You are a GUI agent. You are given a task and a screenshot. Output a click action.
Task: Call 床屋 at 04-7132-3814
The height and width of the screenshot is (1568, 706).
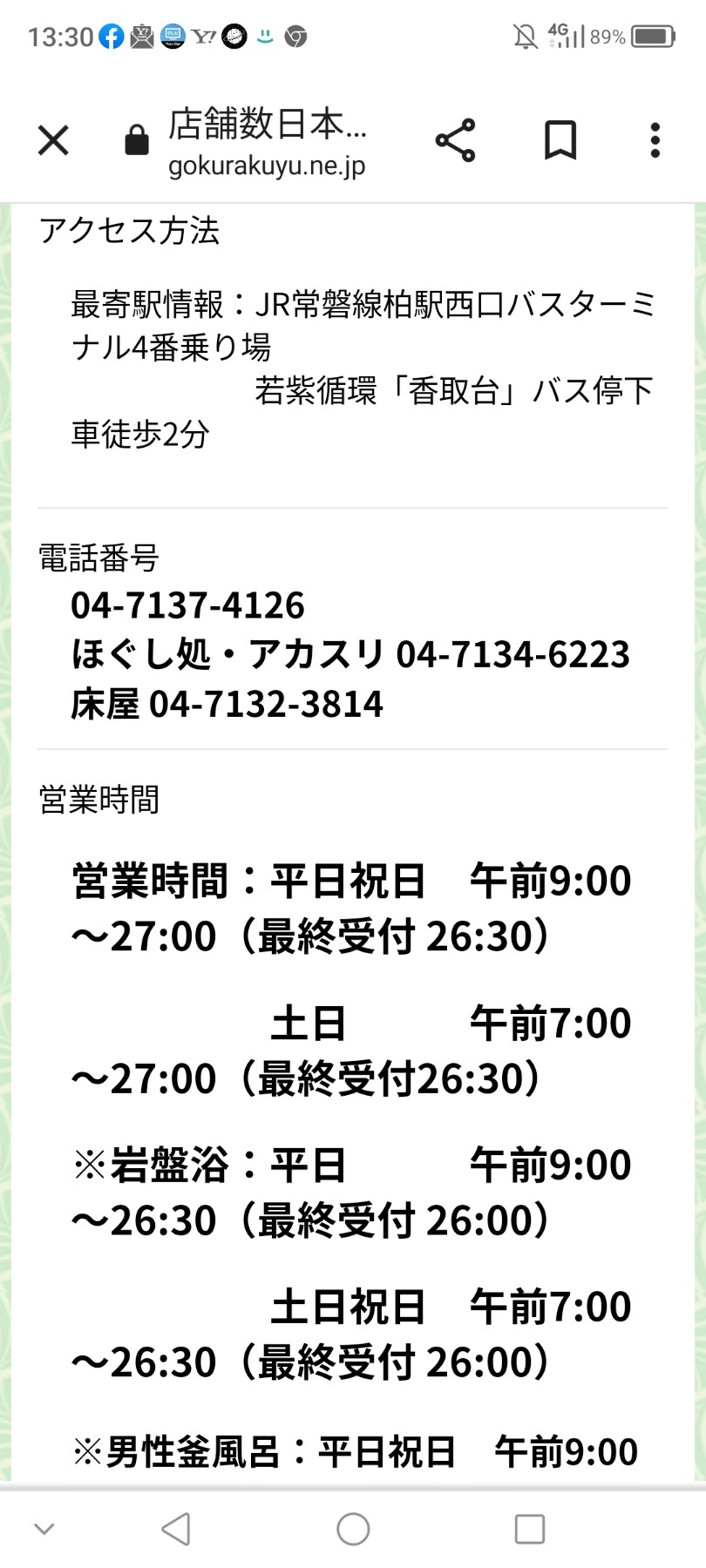point(267,704)
